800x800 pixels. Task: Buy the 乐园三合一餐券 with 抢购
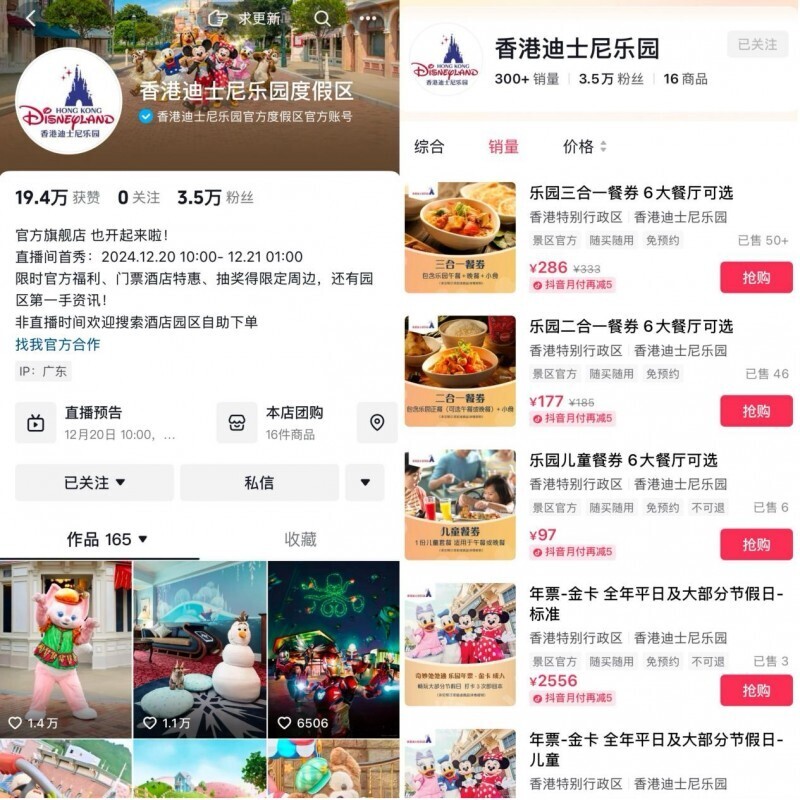(x=756, y=277)
